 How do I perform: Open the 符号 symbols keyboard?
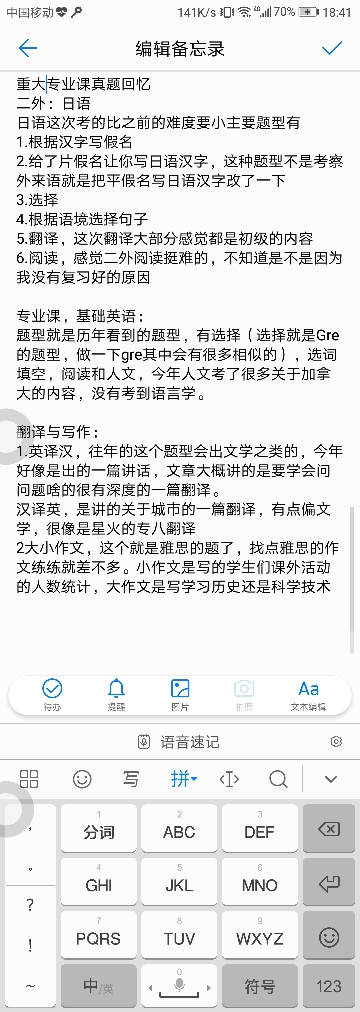tap(260, 987)
